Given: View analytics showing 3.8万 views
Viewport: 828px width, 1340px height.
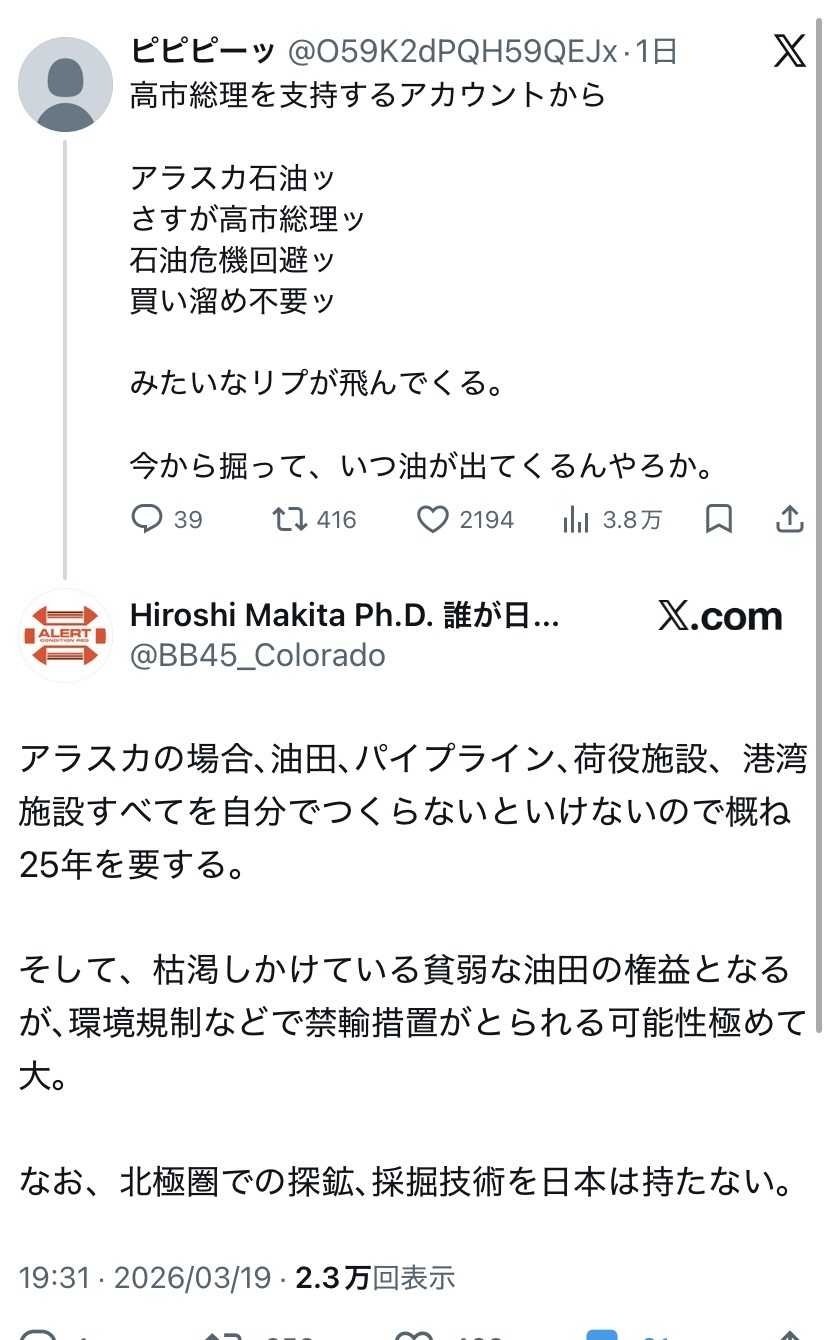Looking at the screenshot, I should [x=576, y=519].
